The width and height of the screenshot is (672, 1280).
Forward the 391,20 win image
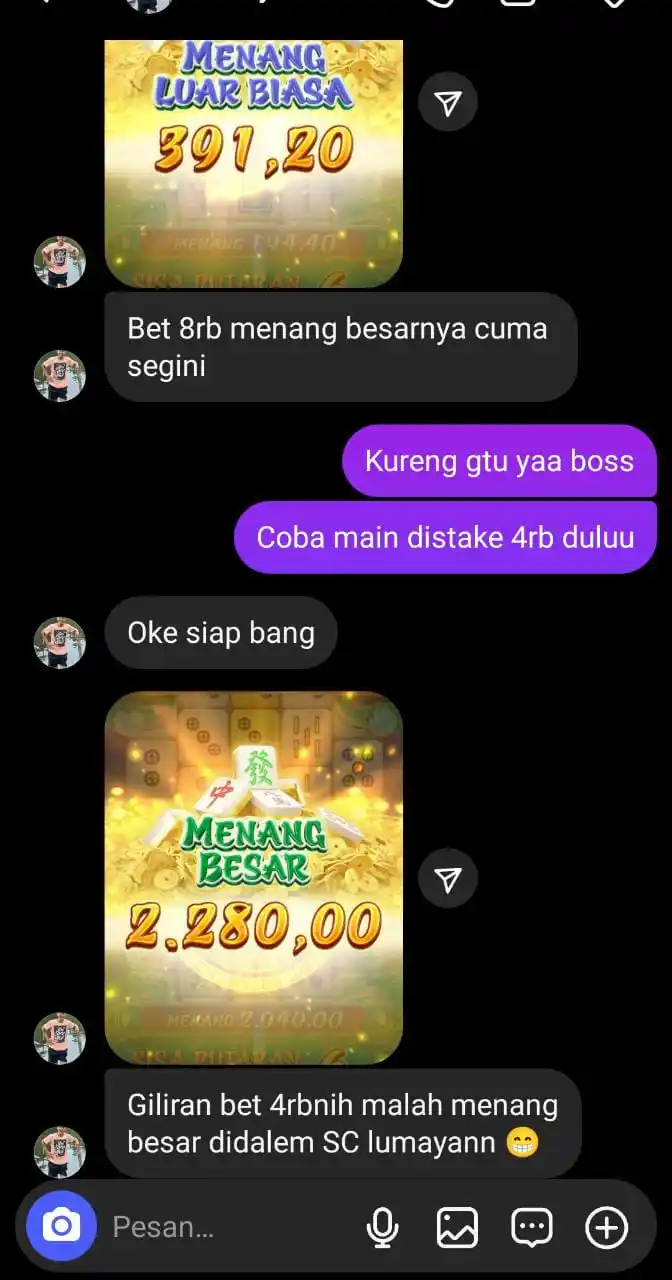click(447, 102)
